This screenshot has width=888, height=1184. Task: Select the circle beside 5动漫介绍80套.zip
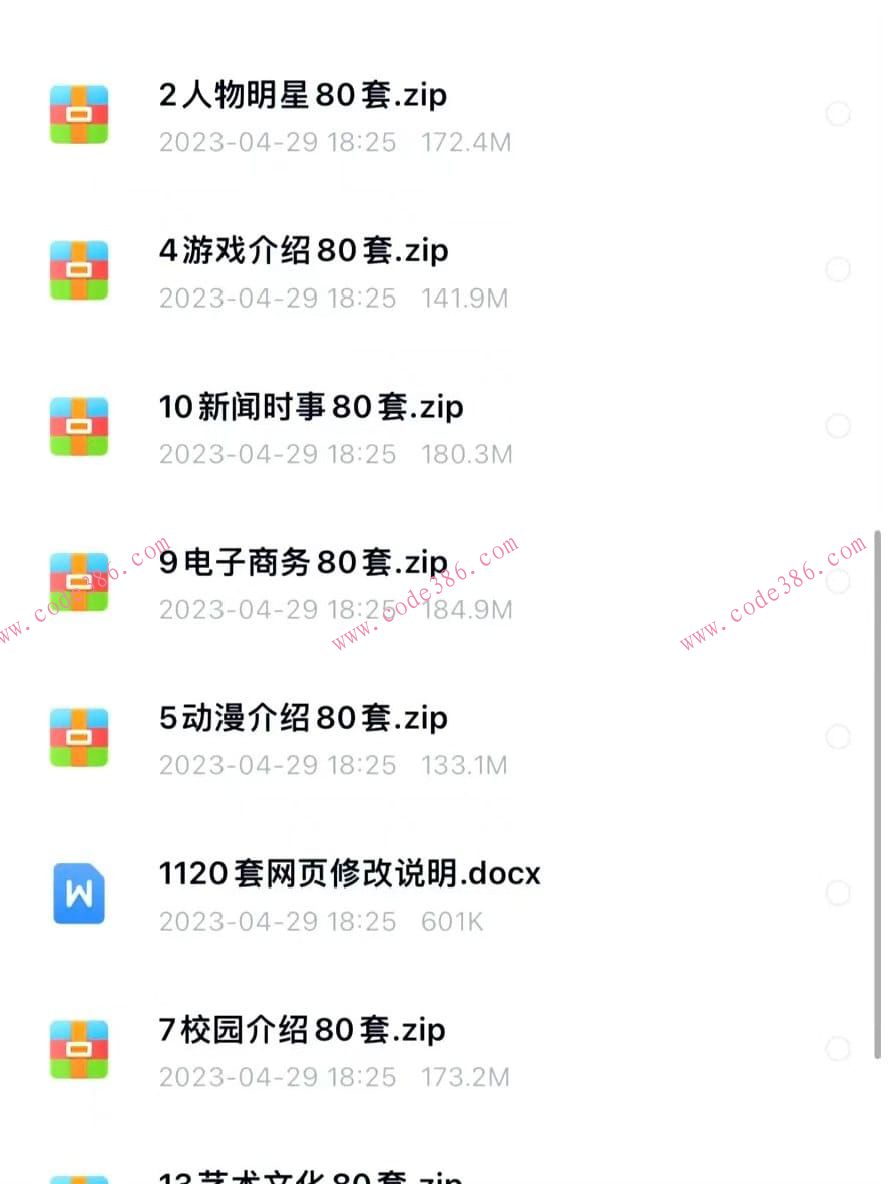click(x=838, y=736)
